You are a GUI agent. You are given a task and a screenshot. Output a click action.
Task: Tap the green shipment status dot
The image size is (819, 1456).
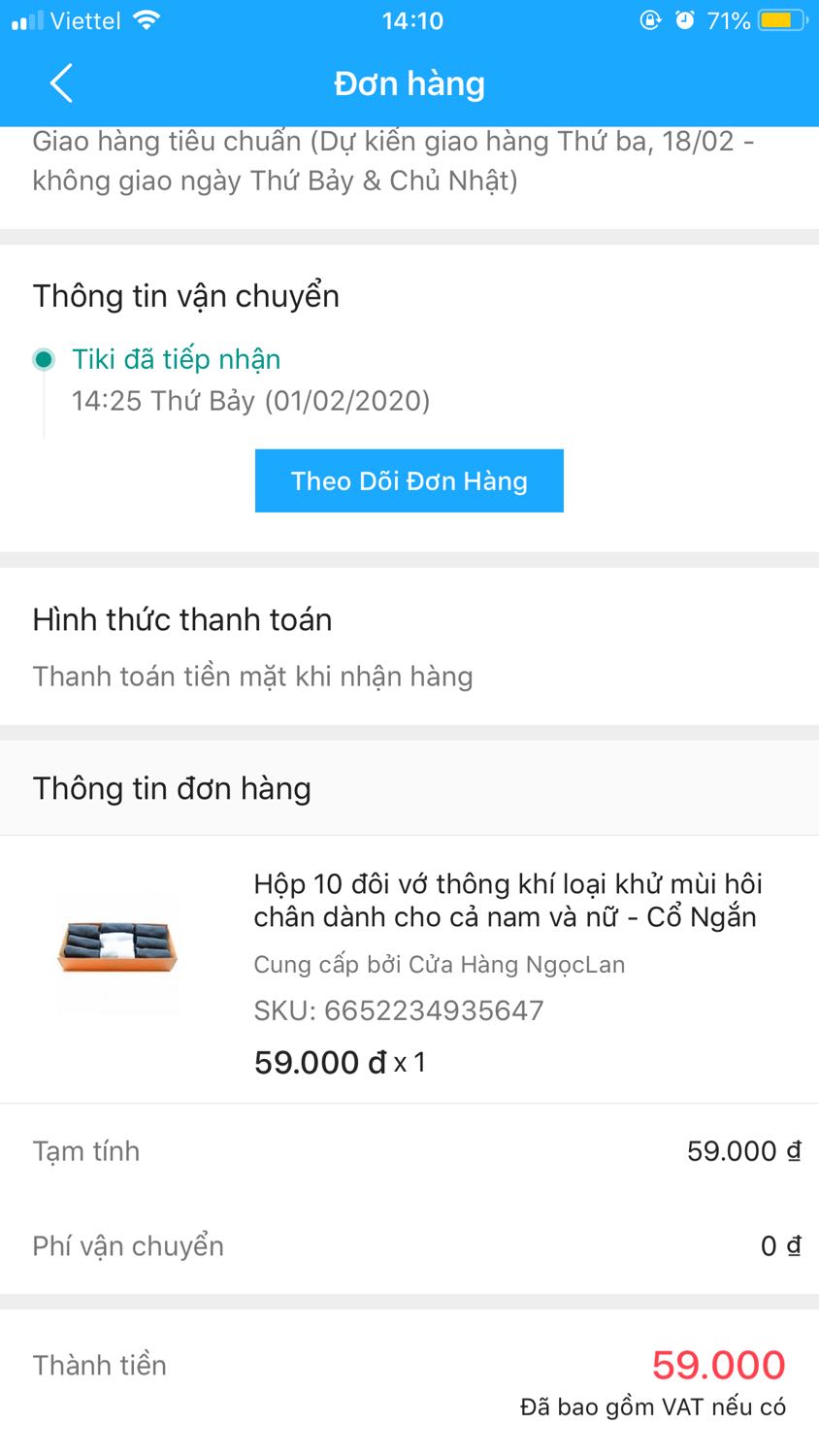point(44,359)
